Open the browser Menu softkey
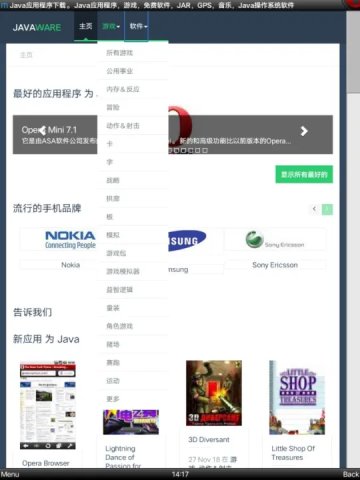The height and width of the screenshot is (480, 360). 10,474
